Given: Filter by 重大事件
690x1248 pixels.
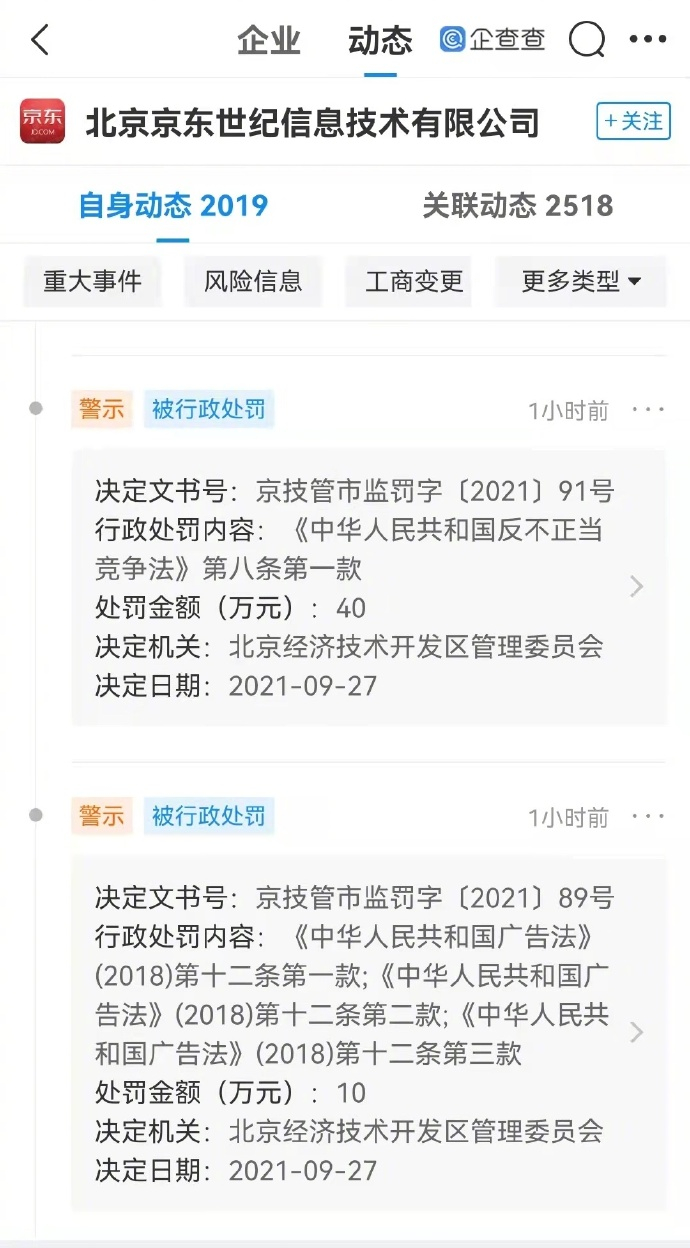Looking at the screenshot, I should click(x=92, y=282).
